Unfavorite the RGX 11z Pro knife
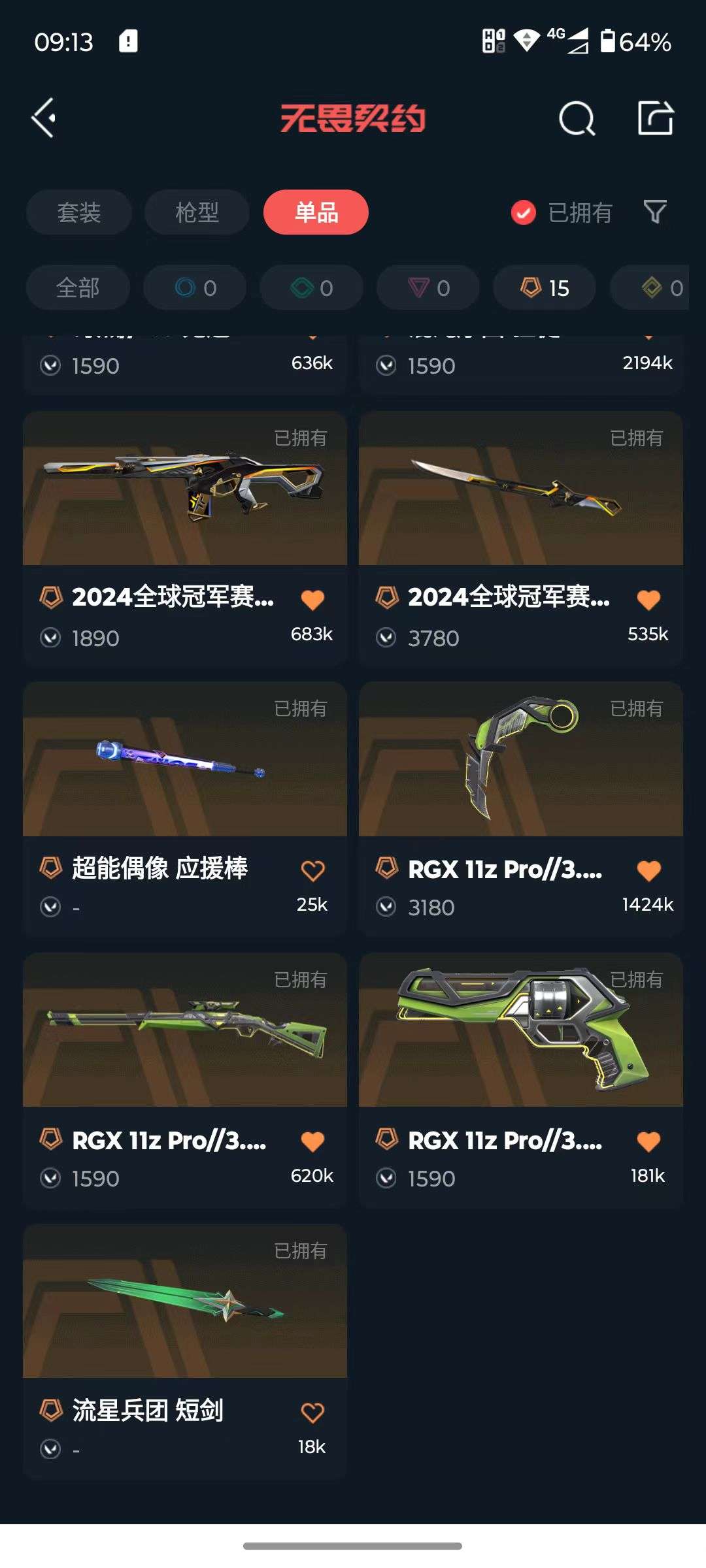The image size is (706, 1568). tap(648, 869)
